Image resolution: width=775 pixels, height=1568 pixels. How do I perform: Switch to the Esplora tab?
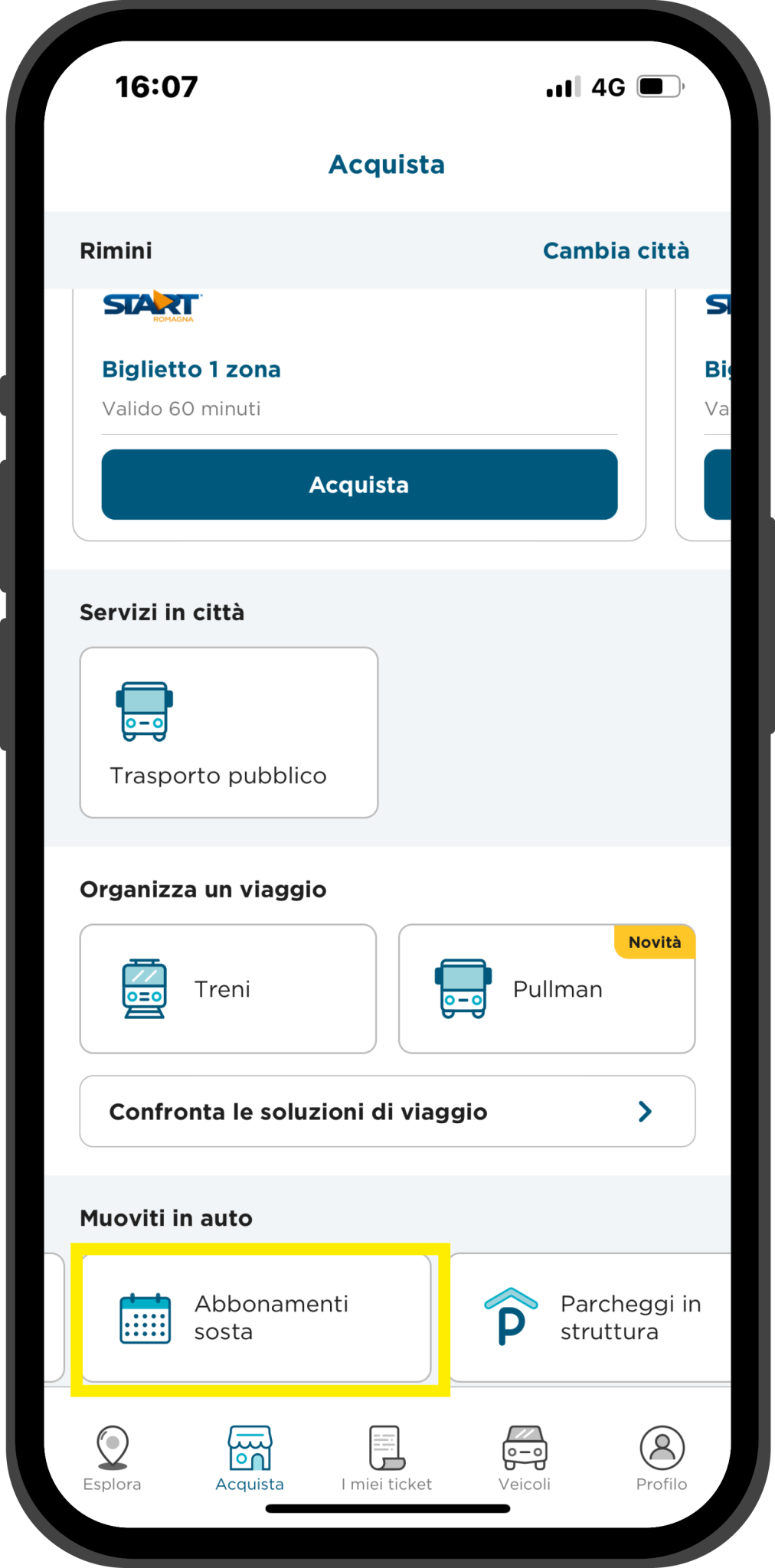pyautogui.click(x=113, y=1459)
